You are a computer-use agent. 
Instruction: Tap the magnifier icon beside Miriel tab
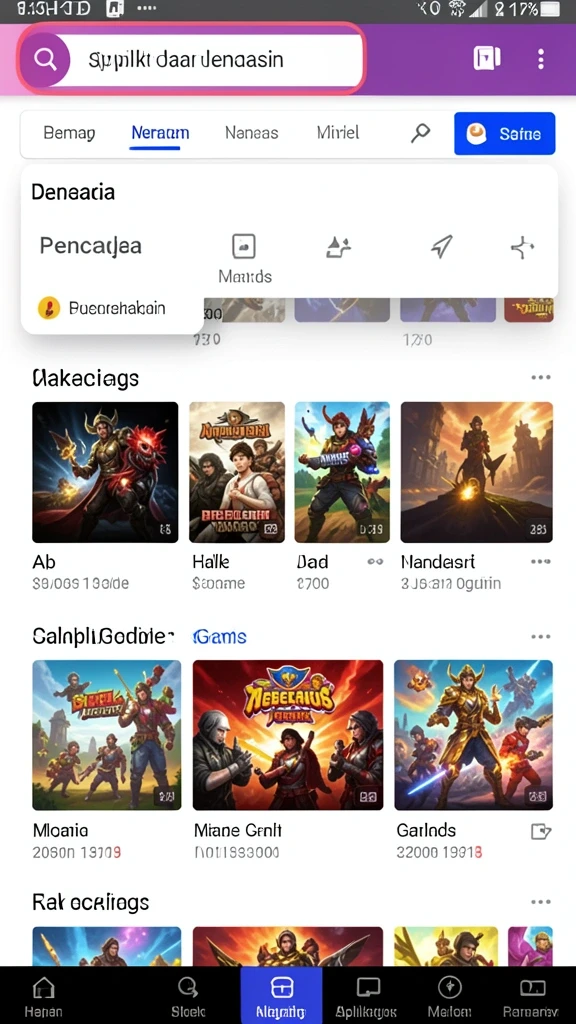click(x=420, y=134)
